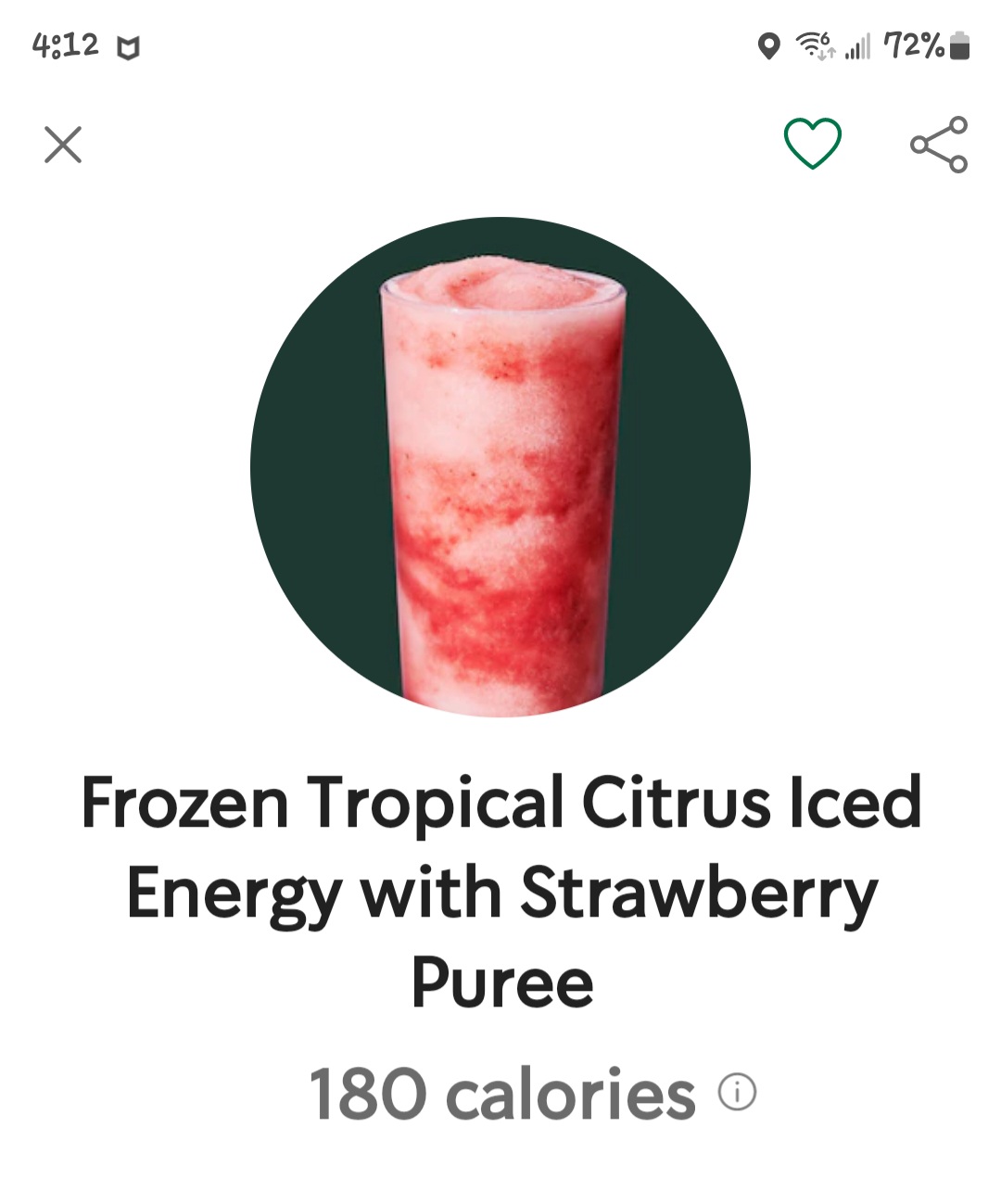This screenshot has height=1204, width=1001.
Task: Tap the location pin icon in the status bar
Action: click(x=769, y=44)
